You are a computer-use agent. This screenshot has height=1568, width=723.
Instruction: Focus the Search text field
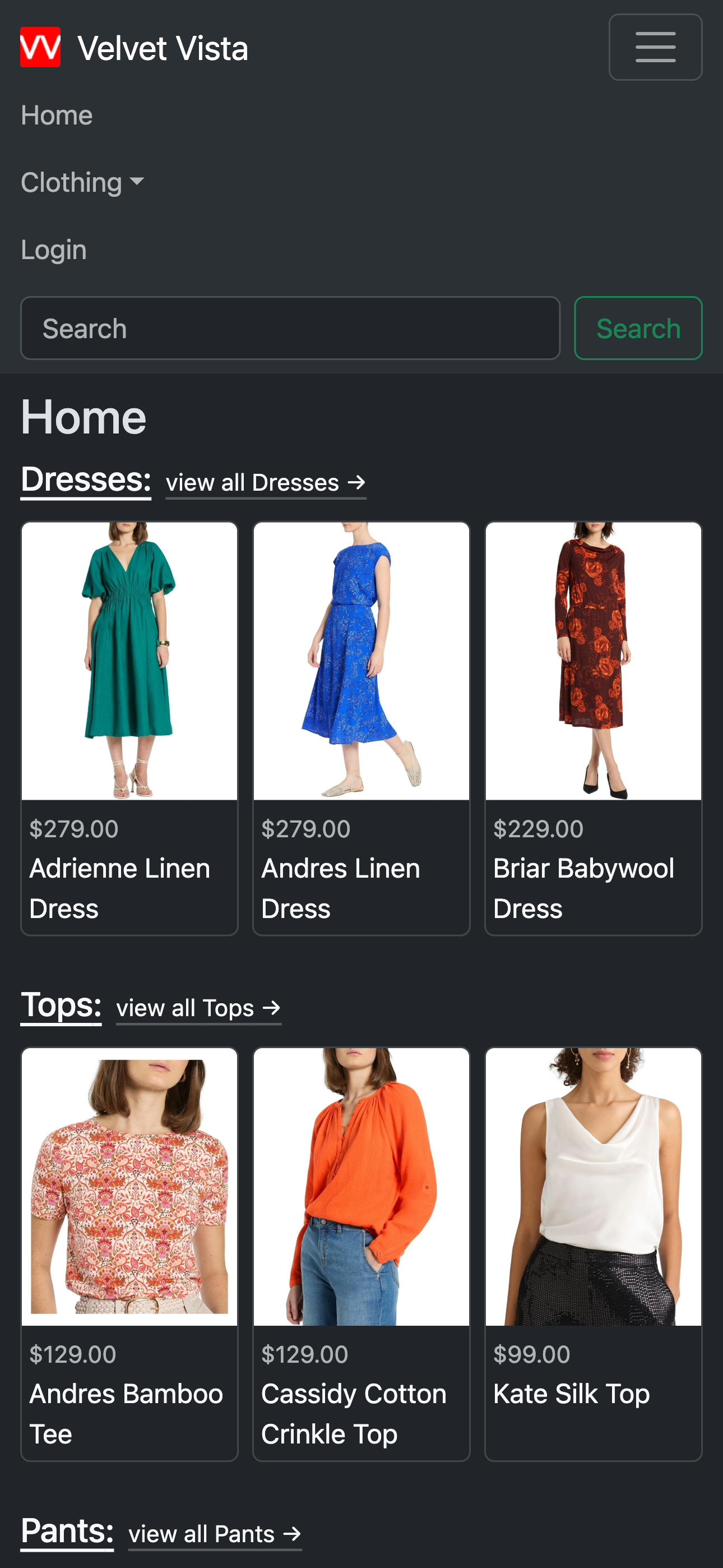coord(290,328)
